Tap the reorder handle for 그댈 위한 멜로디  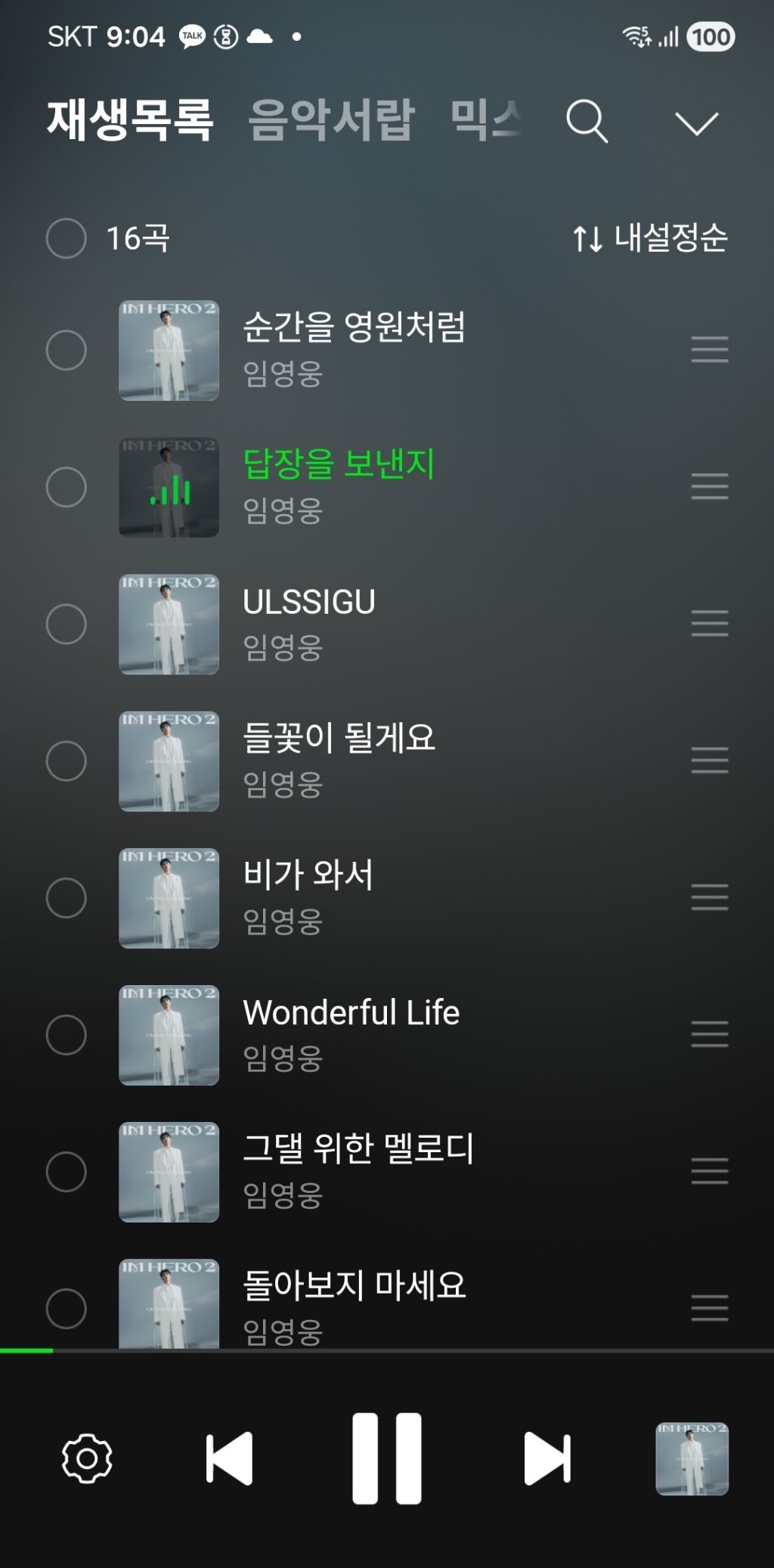click(x=709, y=1171)
